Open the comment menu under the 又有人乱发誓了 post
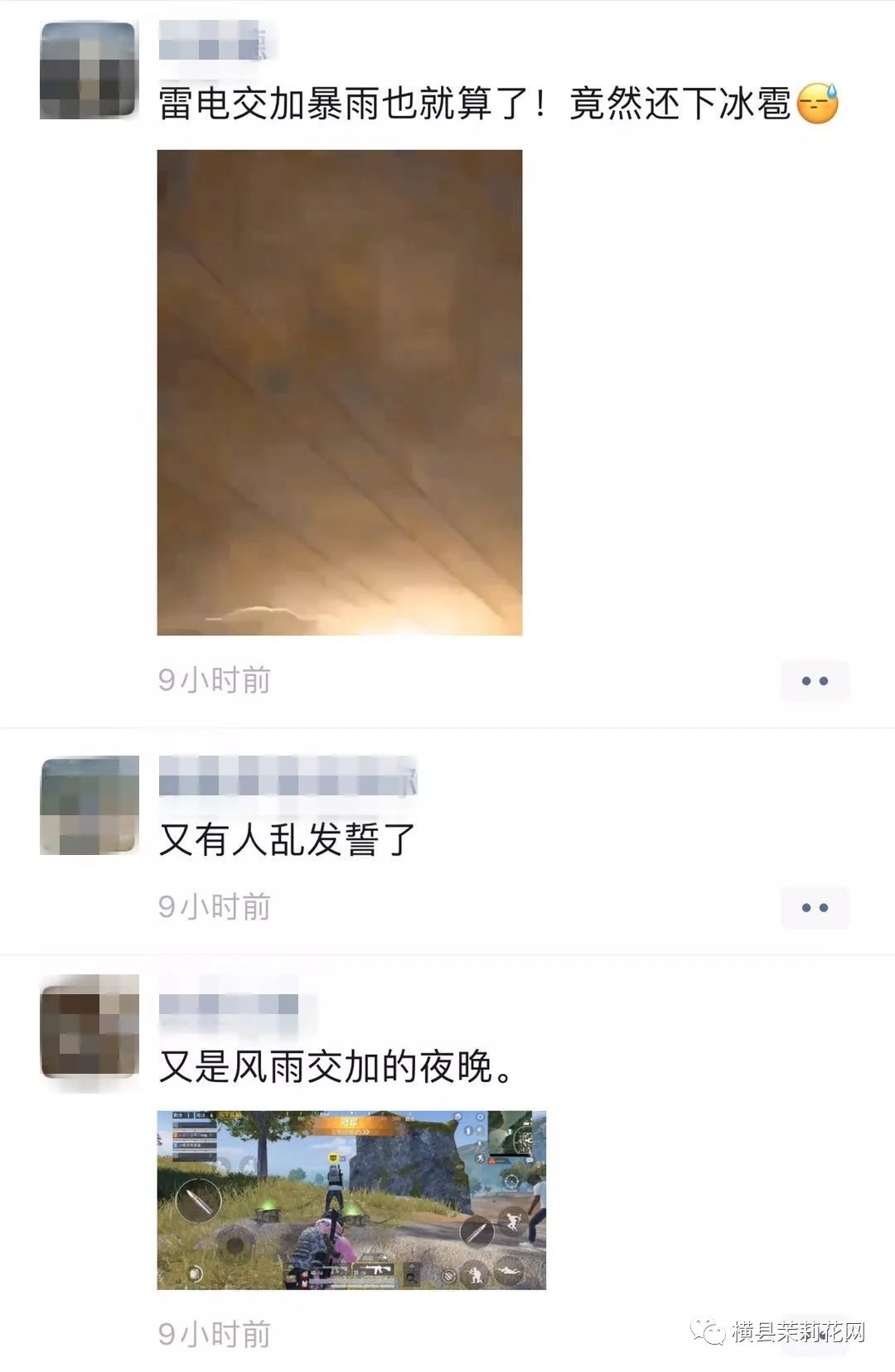 click(815, 907)
